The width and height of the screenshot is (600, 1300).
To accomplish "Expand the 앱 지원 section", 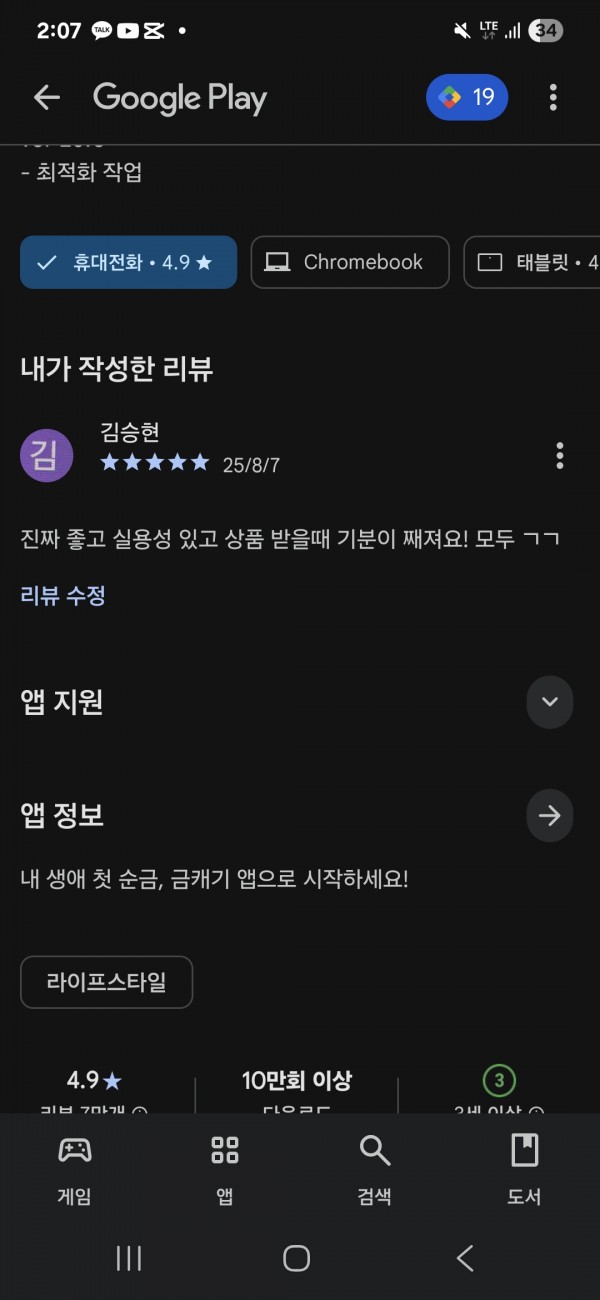I will click(550, 702).
